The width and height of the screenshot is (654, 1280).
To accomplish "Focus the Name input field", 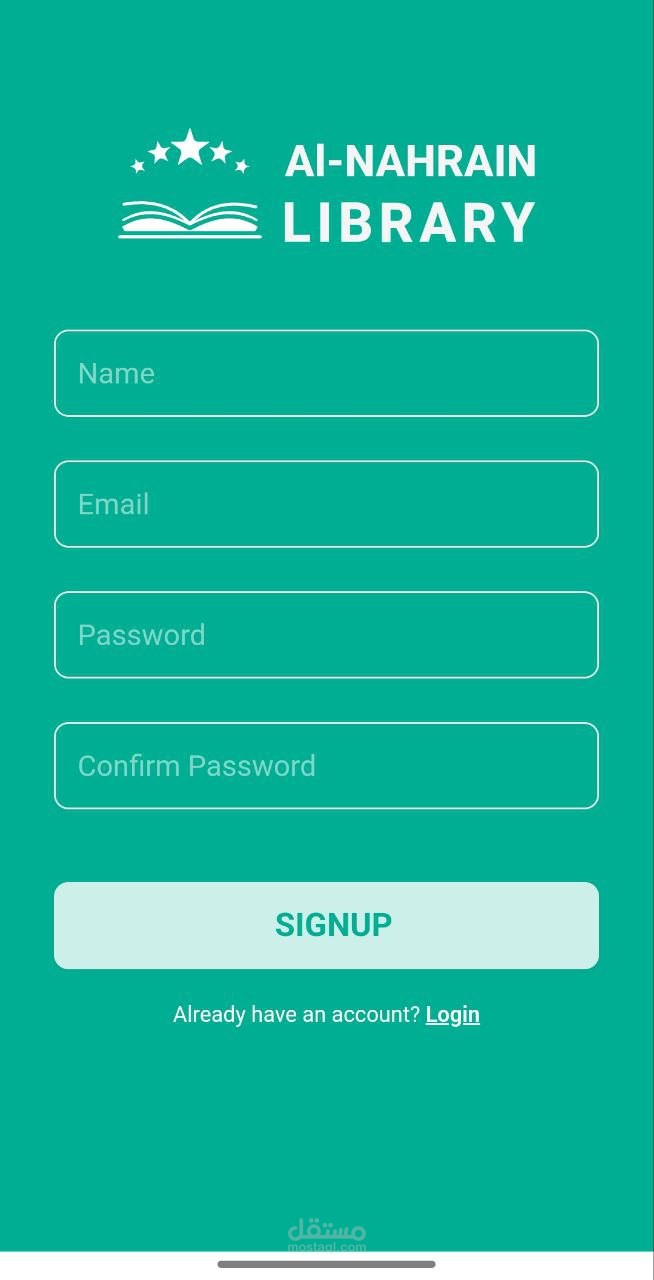I will coord(326,373).
